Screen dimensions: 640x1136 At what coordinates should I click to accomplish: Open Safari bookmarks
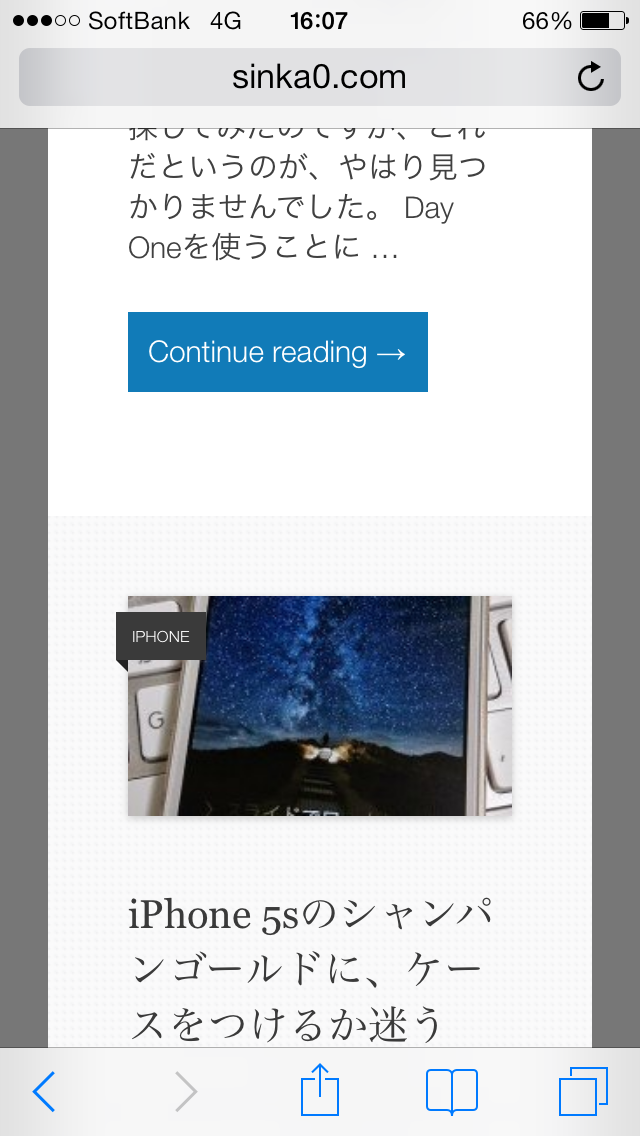[x=452, y=1091]
